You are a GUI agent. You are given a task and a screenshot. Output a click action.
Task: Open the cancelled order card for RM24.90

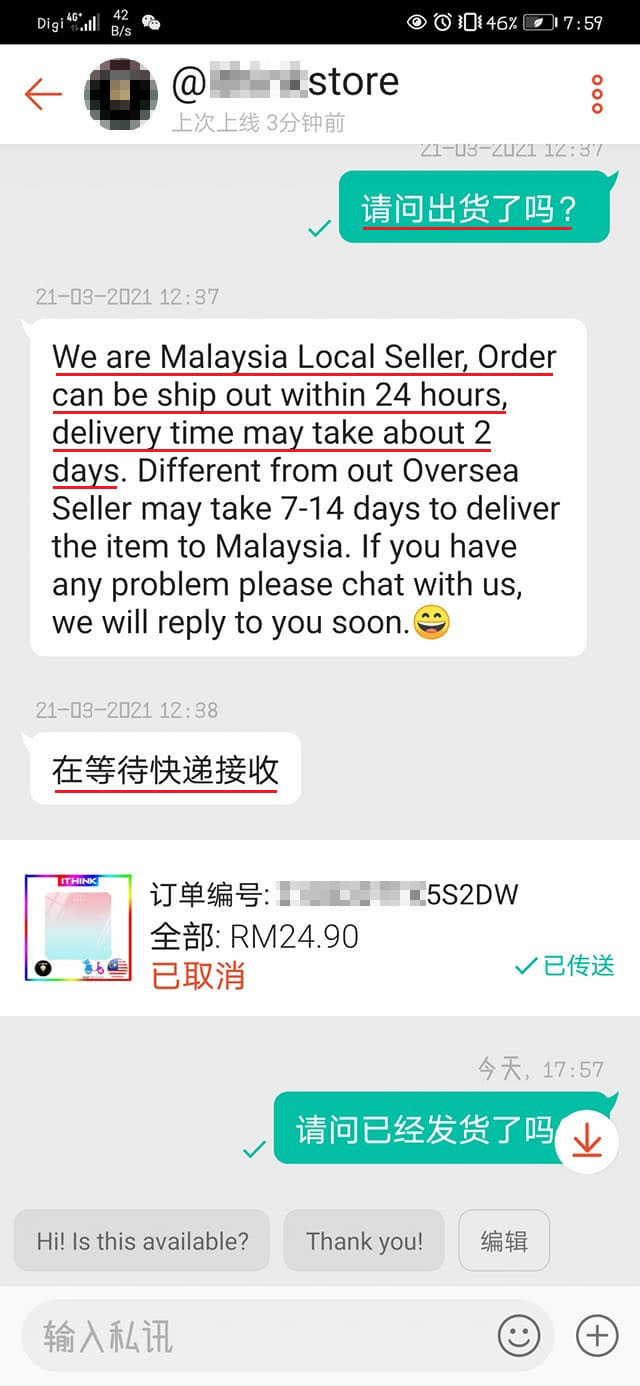point(320,929)
